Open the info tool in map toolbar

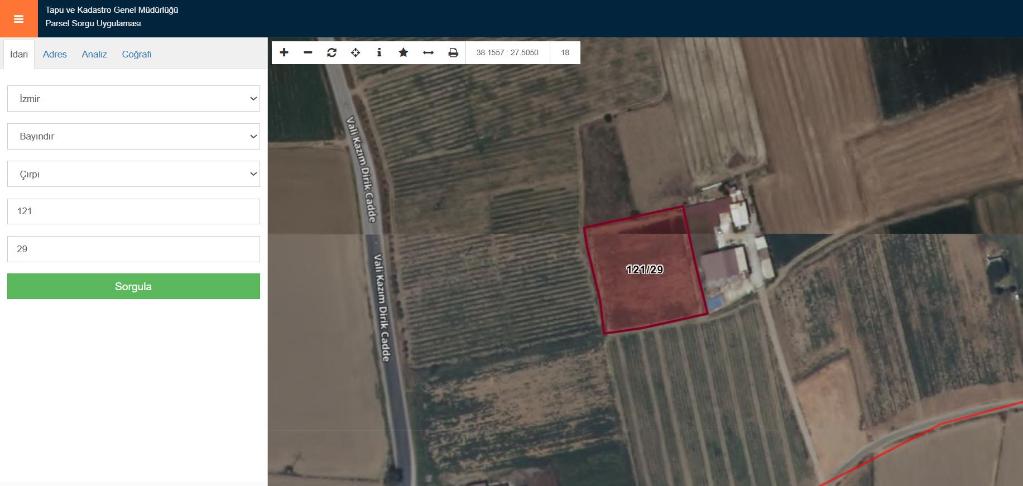point(379,52)
